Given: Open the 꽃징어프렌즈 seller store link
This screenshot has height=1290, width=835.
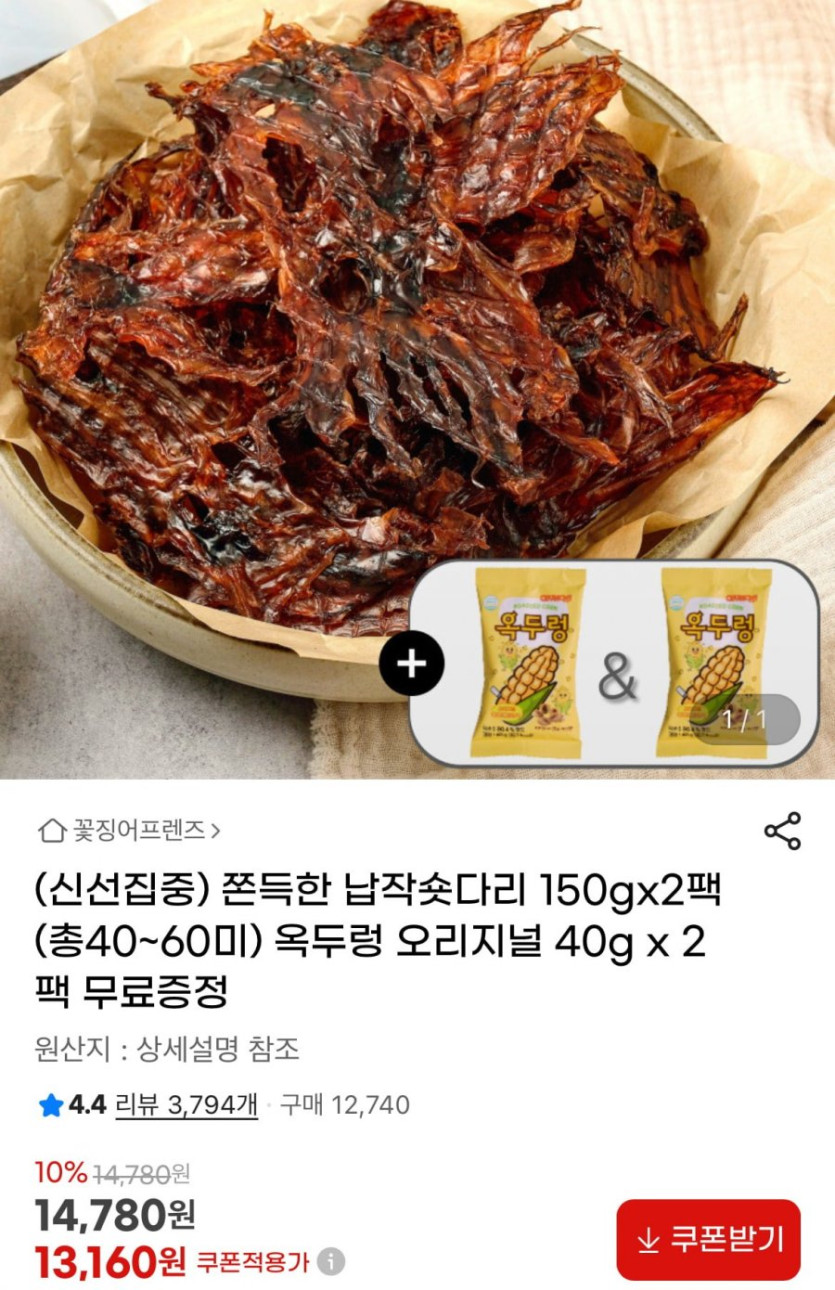Looking at the screenshot, I should pos(130,830).
